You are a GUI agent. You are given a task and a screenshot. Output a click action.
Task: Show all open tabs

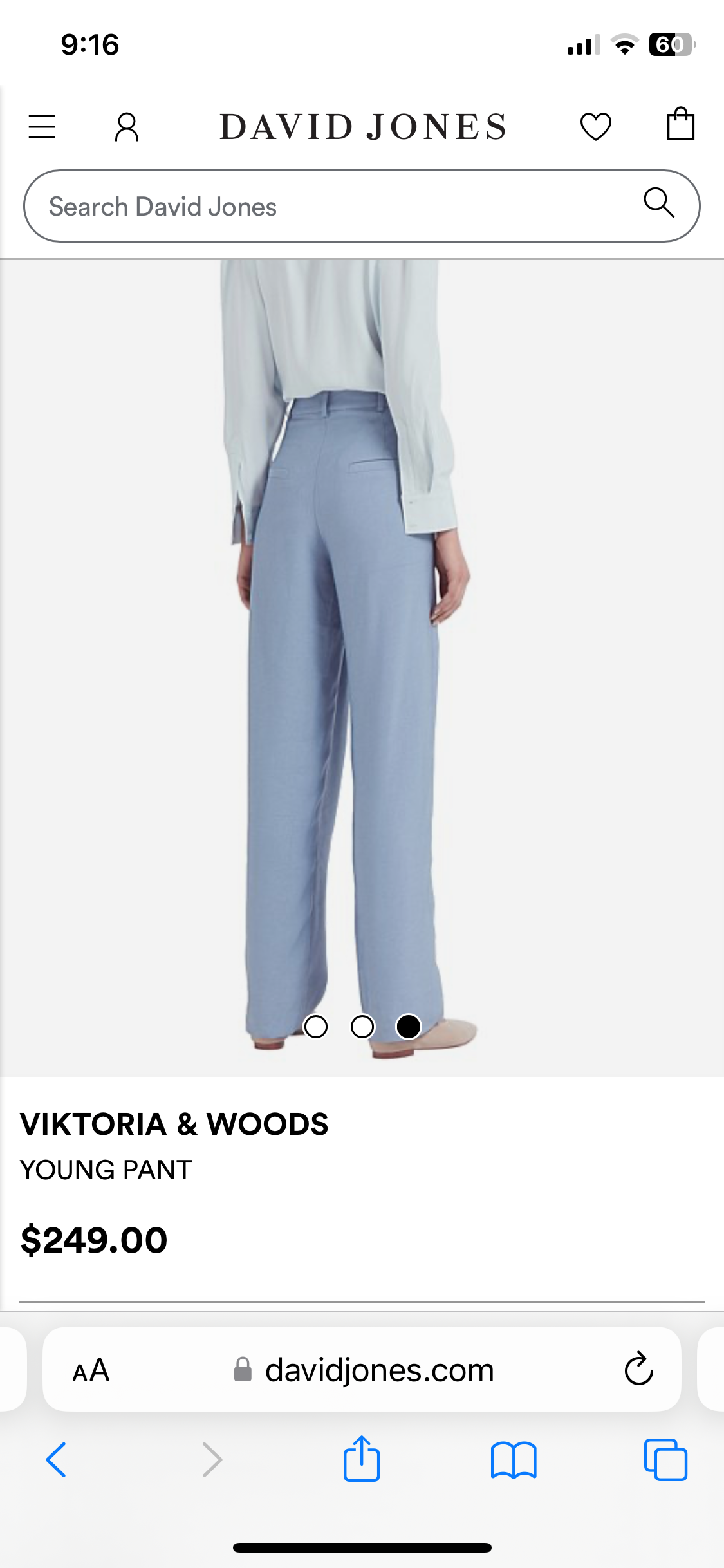click(665, 1459)
